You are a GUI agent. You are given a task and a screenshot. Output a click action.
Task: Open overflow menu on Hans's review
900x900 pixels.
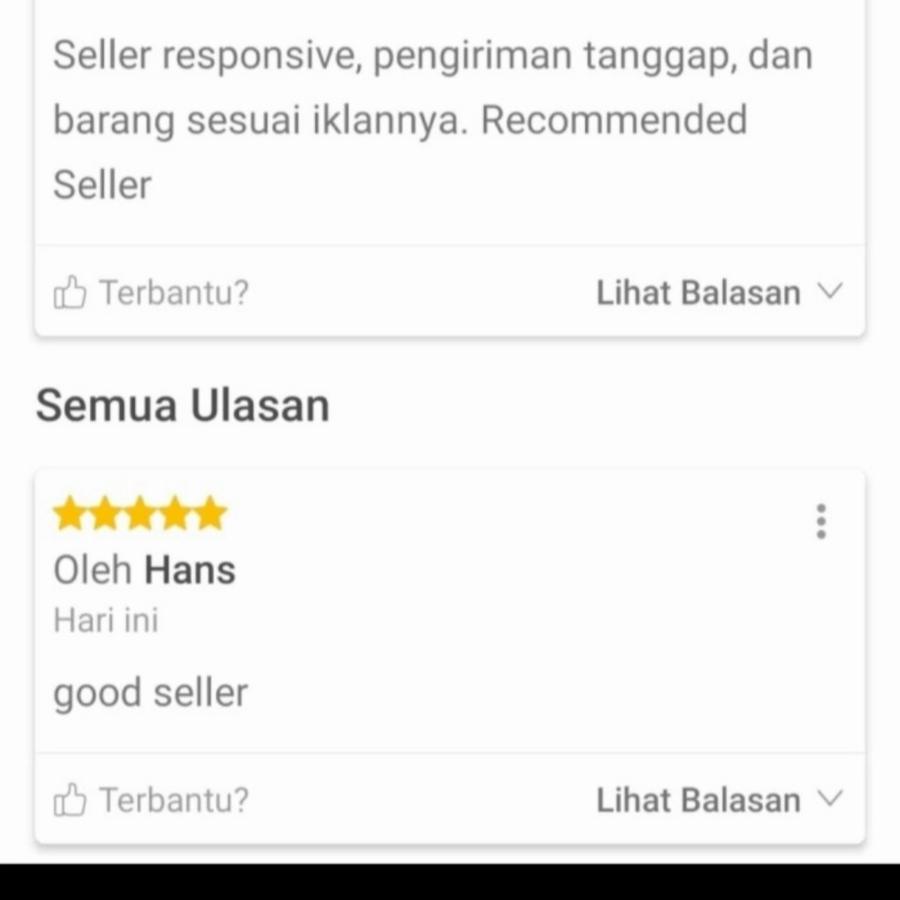(821, 521)
